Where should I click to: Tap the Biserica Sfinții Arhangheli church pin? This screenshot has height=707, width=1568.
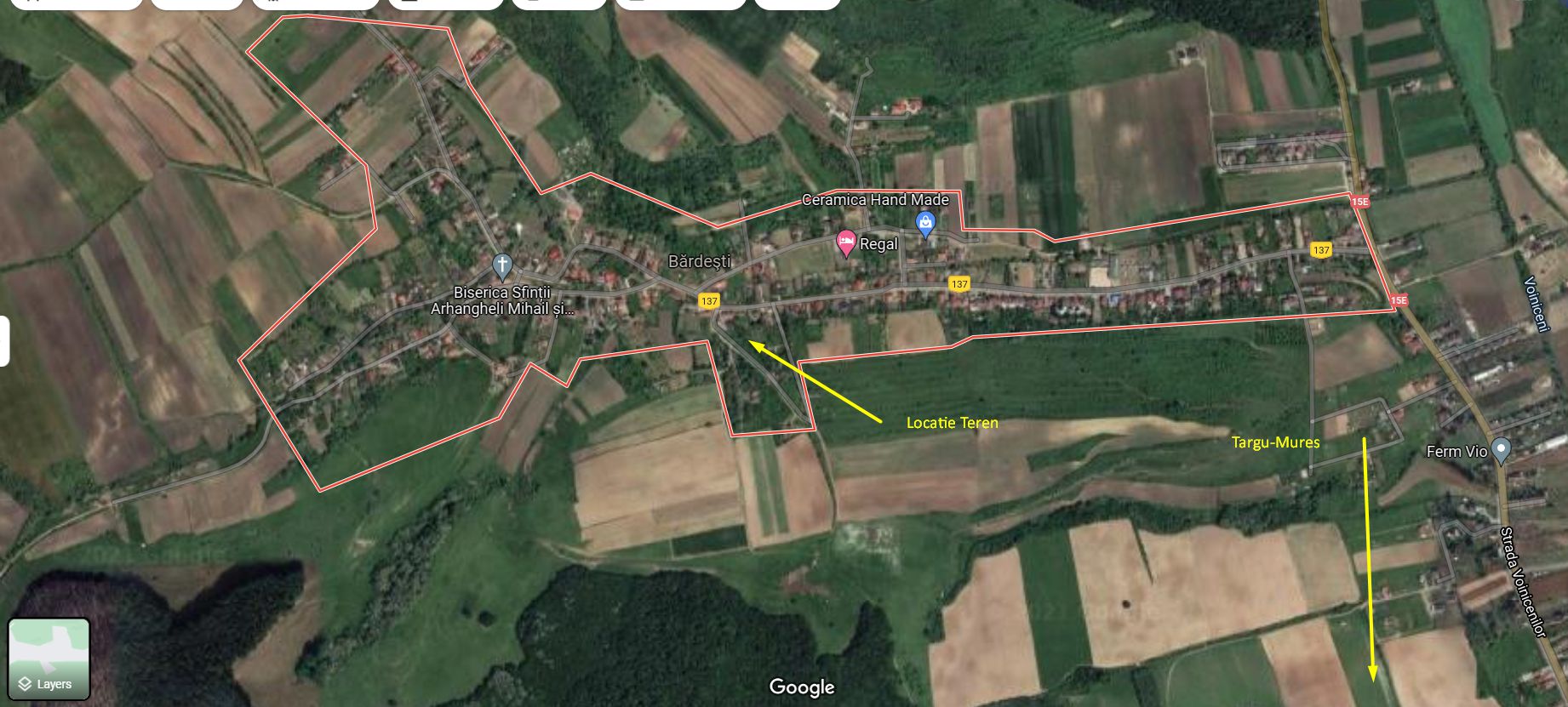[x=503, y=265]
